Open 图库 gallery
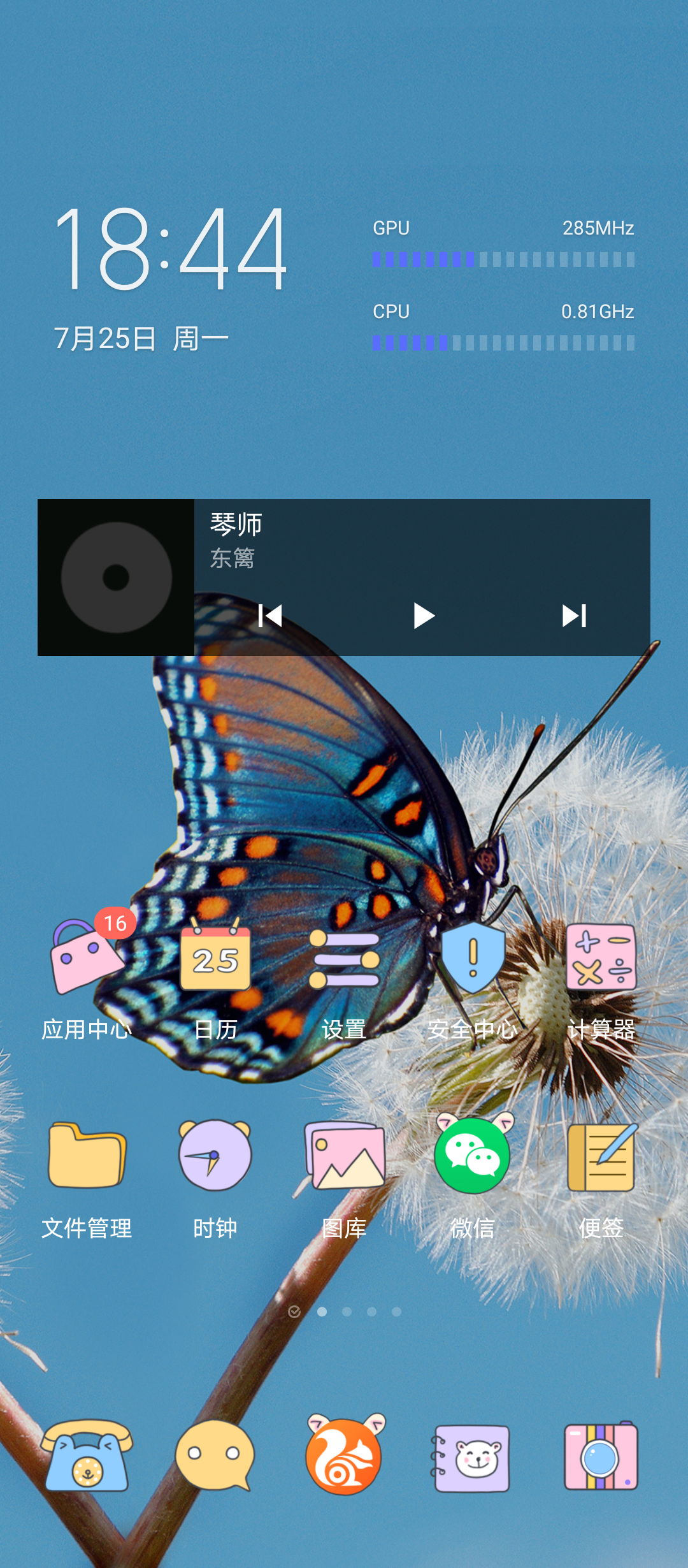The width and height of the screenshot is (688, 1568). click(344, 1155)
